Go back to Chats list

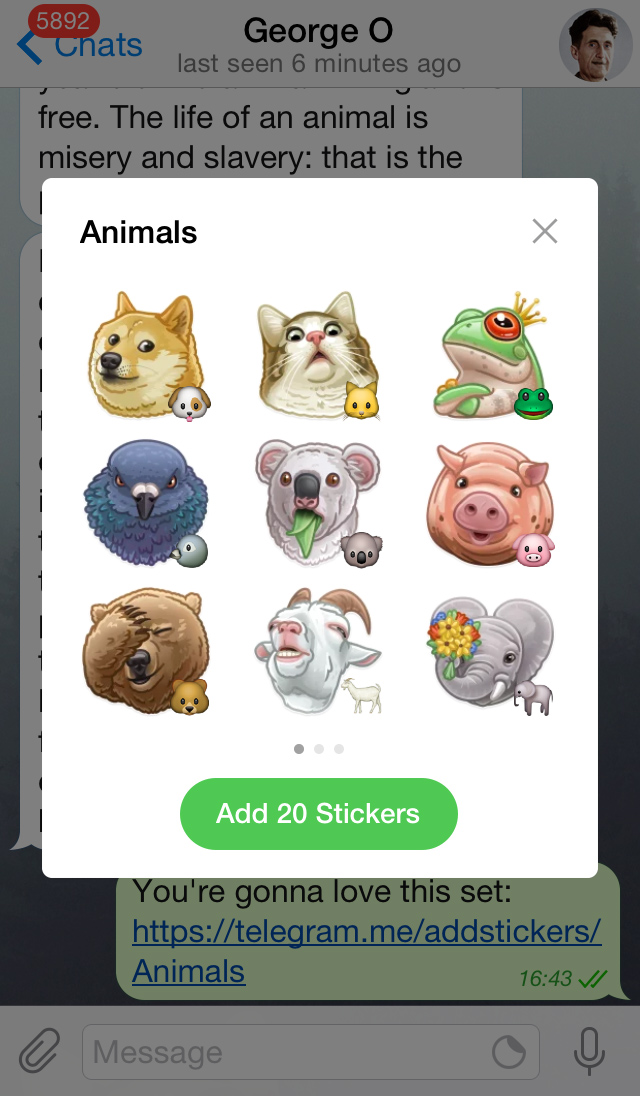point(82,45)
